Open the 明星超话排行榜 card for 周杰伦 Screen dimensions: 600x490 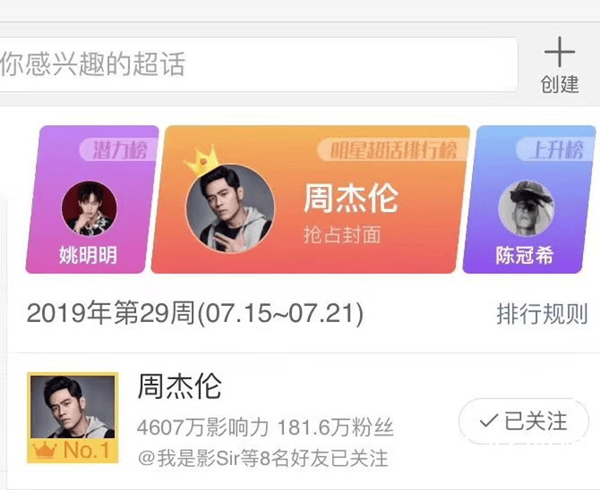(x=316, y=200)
